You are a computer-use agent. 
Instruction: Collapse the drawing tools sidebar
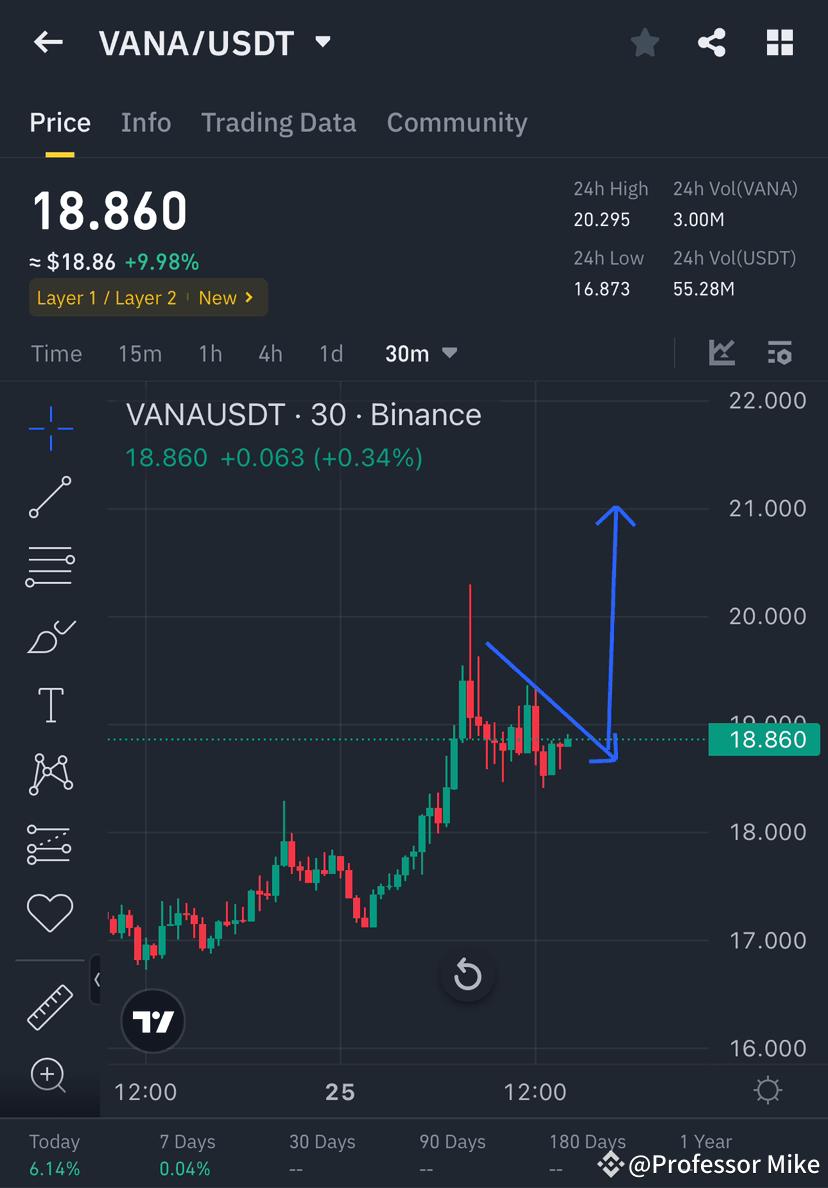click(97, 981)
